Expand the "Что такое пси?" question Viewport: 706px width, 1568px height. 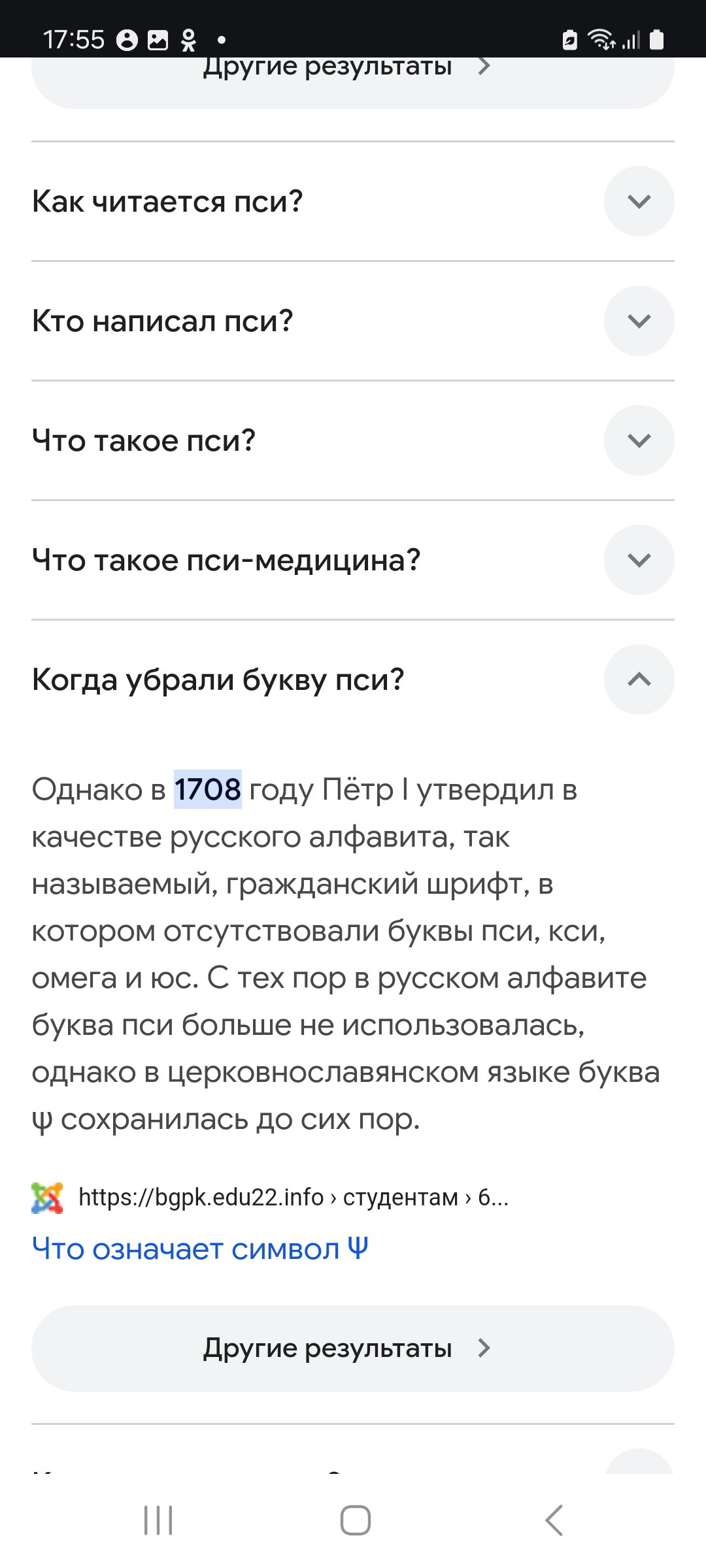[353, 440]
